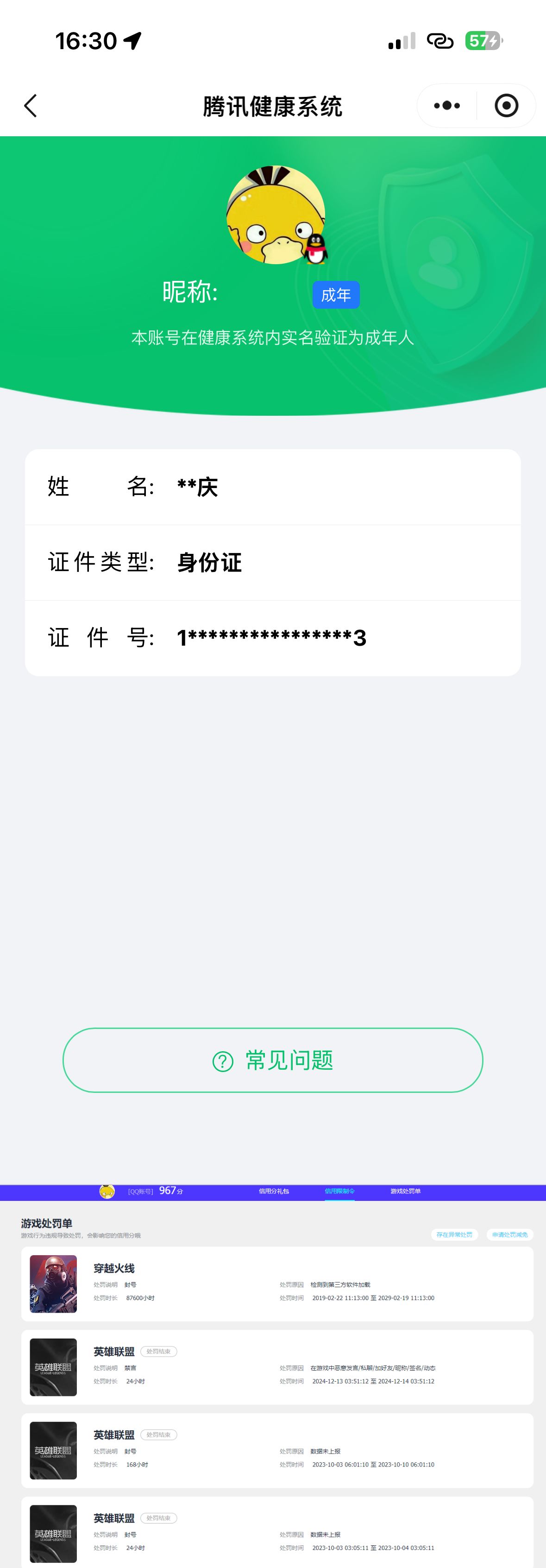Select the 信用限制令 tab

click(x=339, y=1191)
